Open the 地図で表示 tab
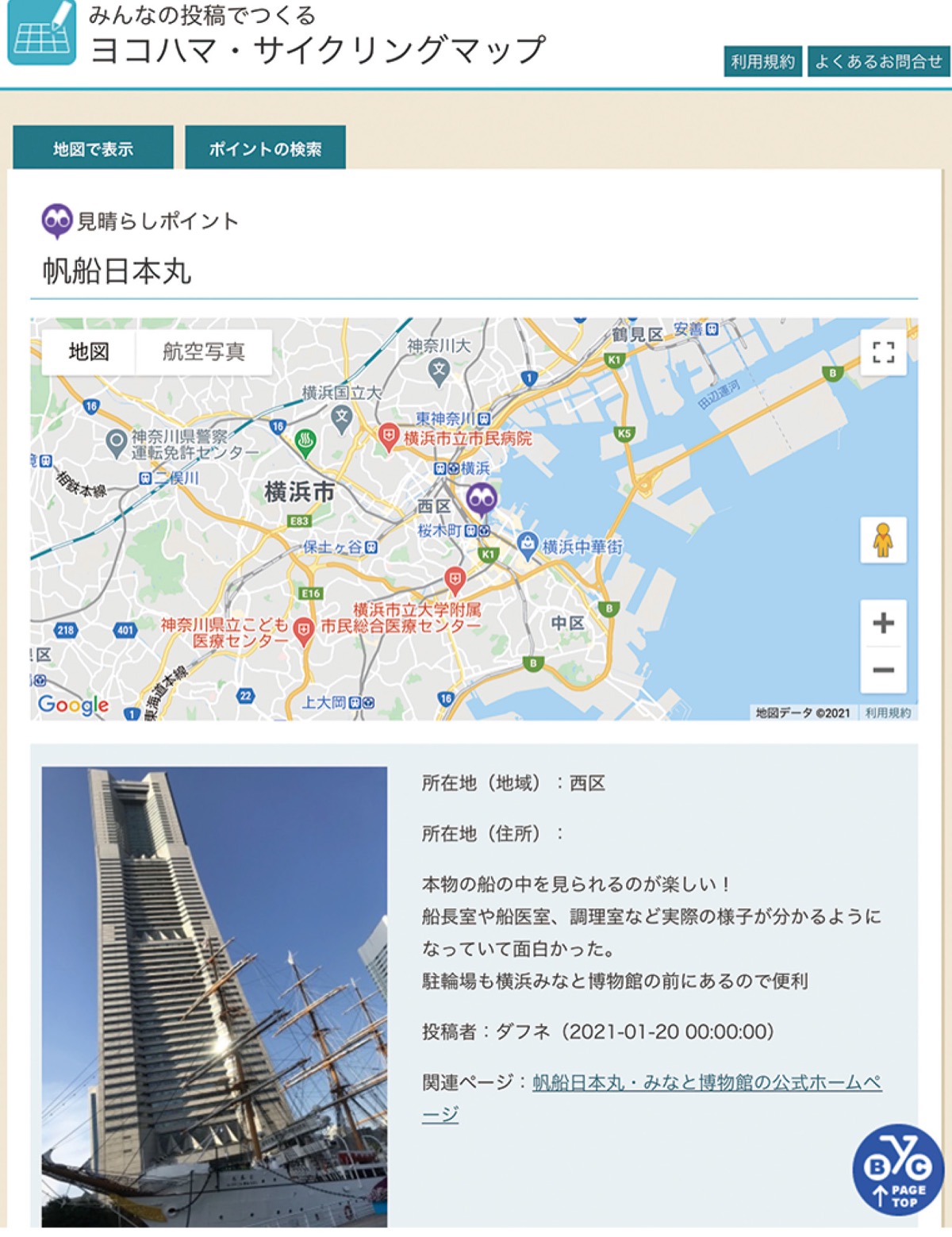 pos(94,148)
